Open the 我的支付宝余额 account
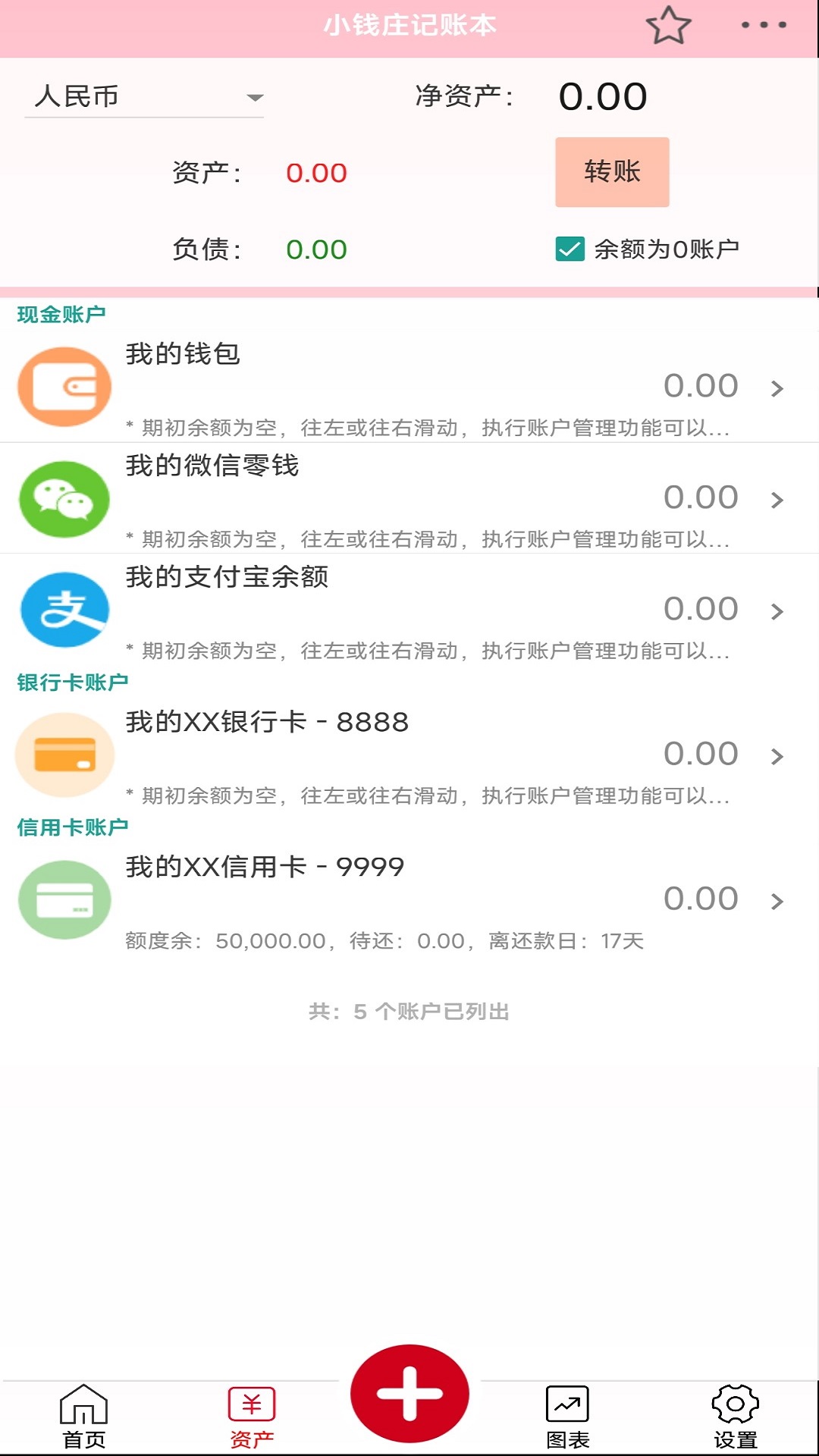The width and height of the screenshot is (819, 1456). (x=409, y=610)
